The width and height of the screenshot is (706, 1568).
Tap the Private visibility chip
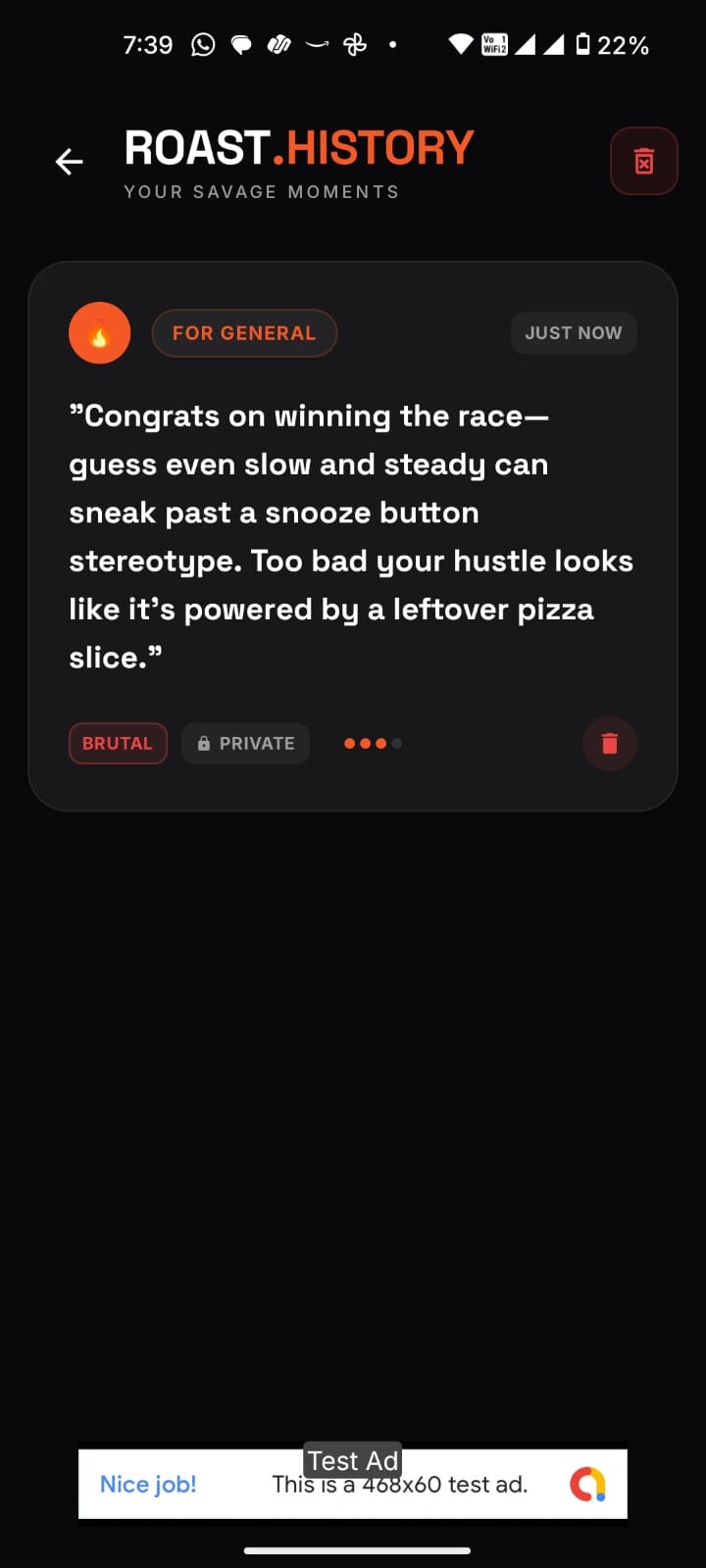[x=245, y=744]
